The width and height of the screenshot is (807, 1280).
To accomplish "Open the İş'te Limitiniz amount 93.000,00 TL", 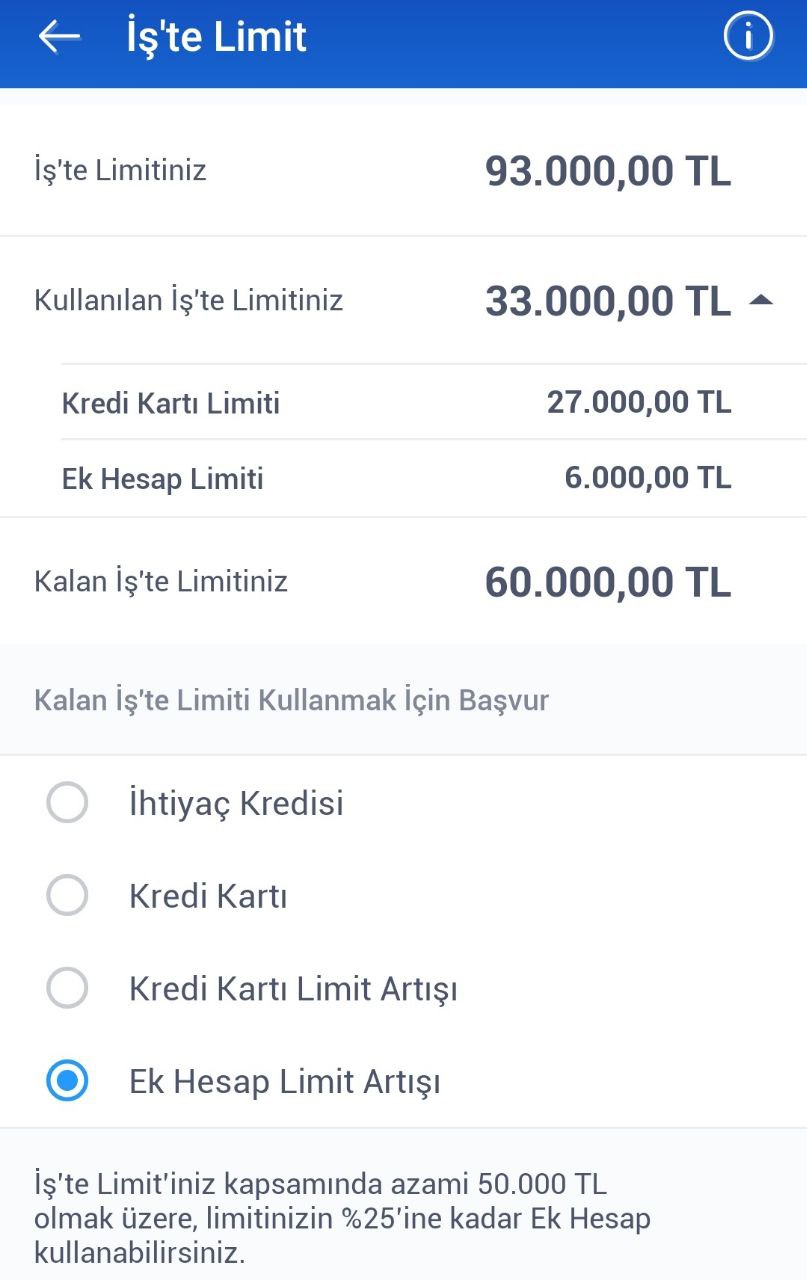I will 608,170.
